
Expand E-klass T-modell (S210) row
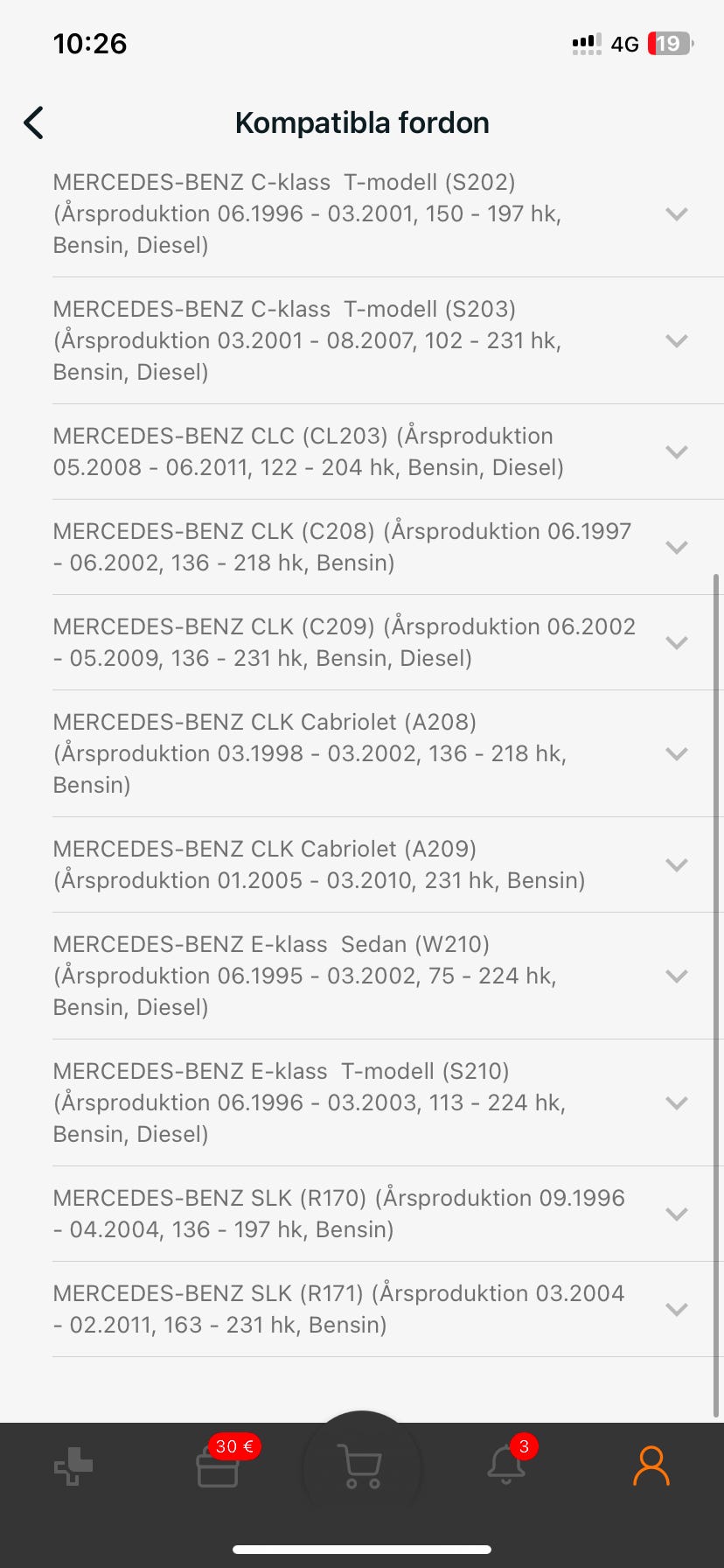676,1103
